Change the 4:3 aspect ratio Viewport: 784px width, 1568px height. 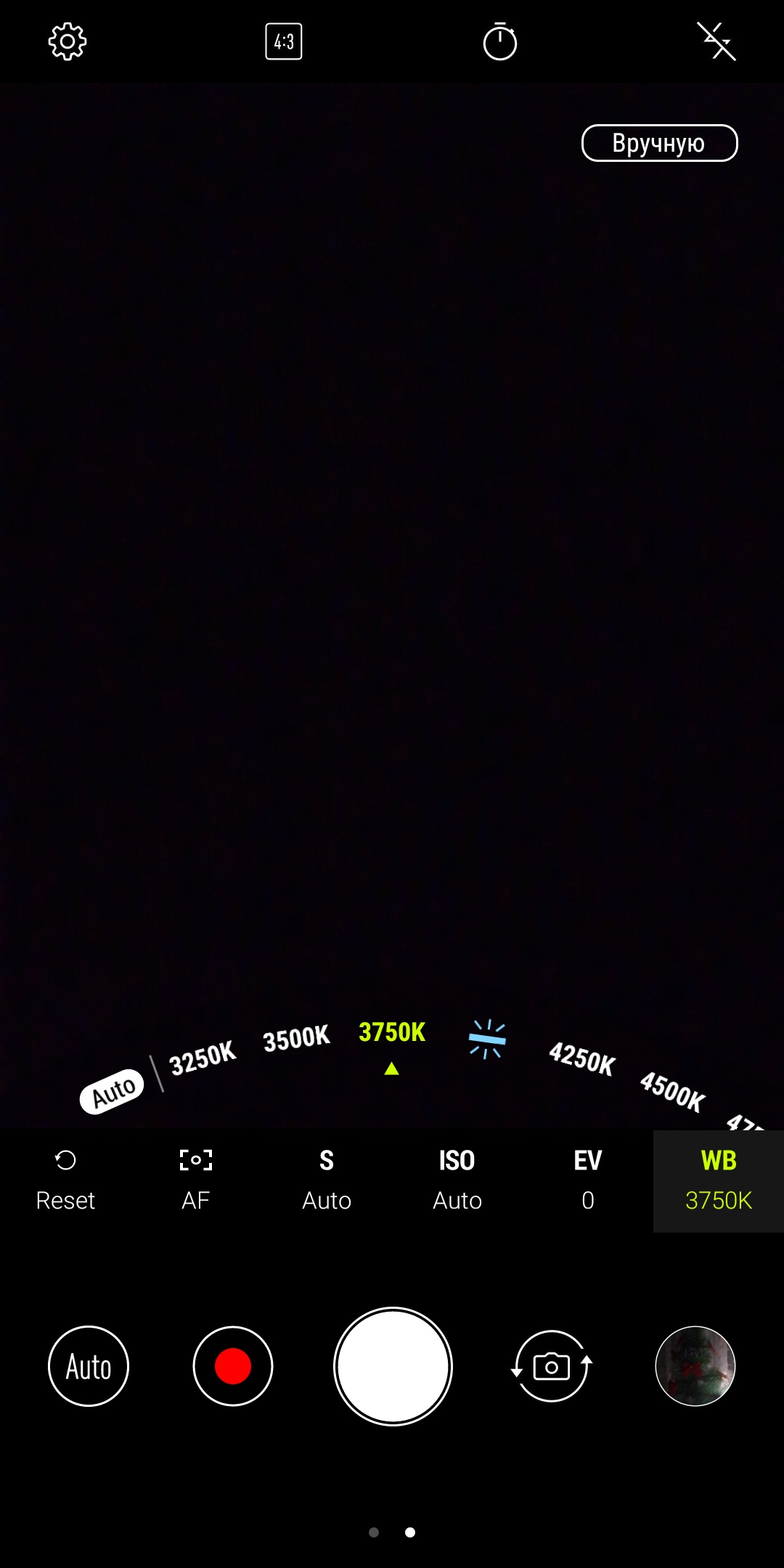point(284,41)
